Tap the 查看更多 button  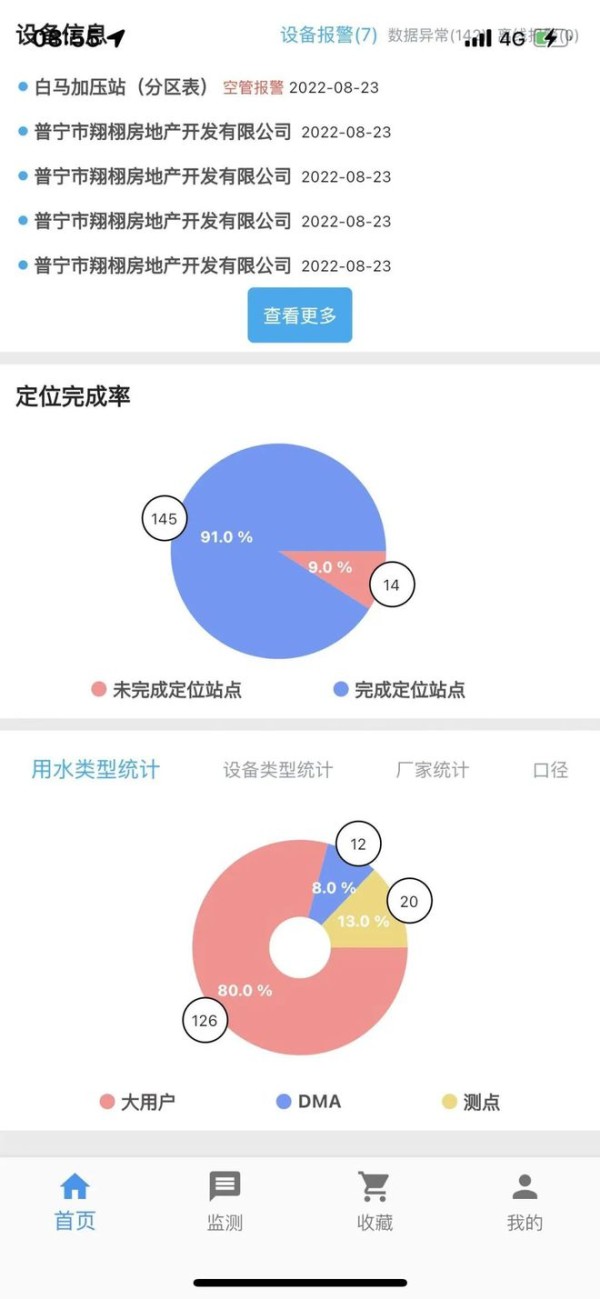(300, 315)
